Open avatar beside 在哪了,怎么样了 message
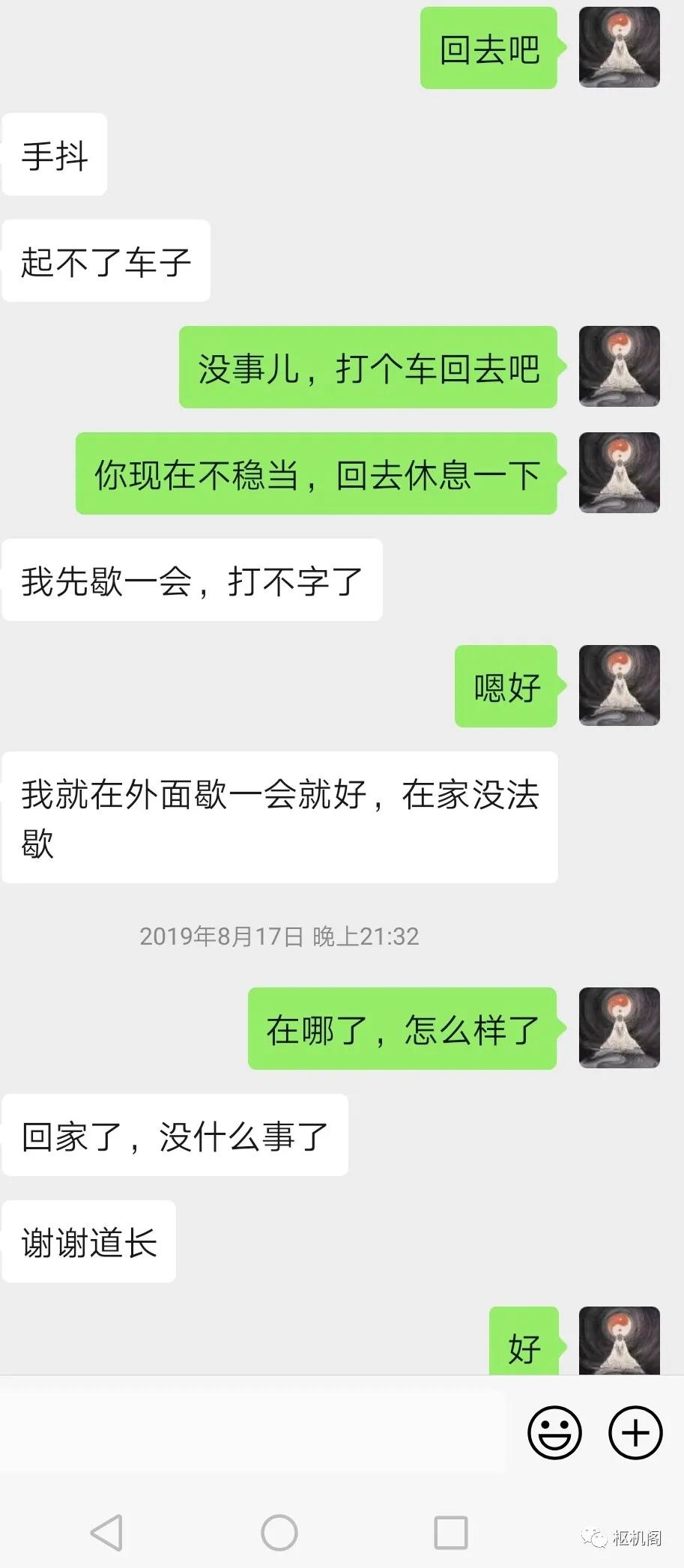 point(619,1028)
